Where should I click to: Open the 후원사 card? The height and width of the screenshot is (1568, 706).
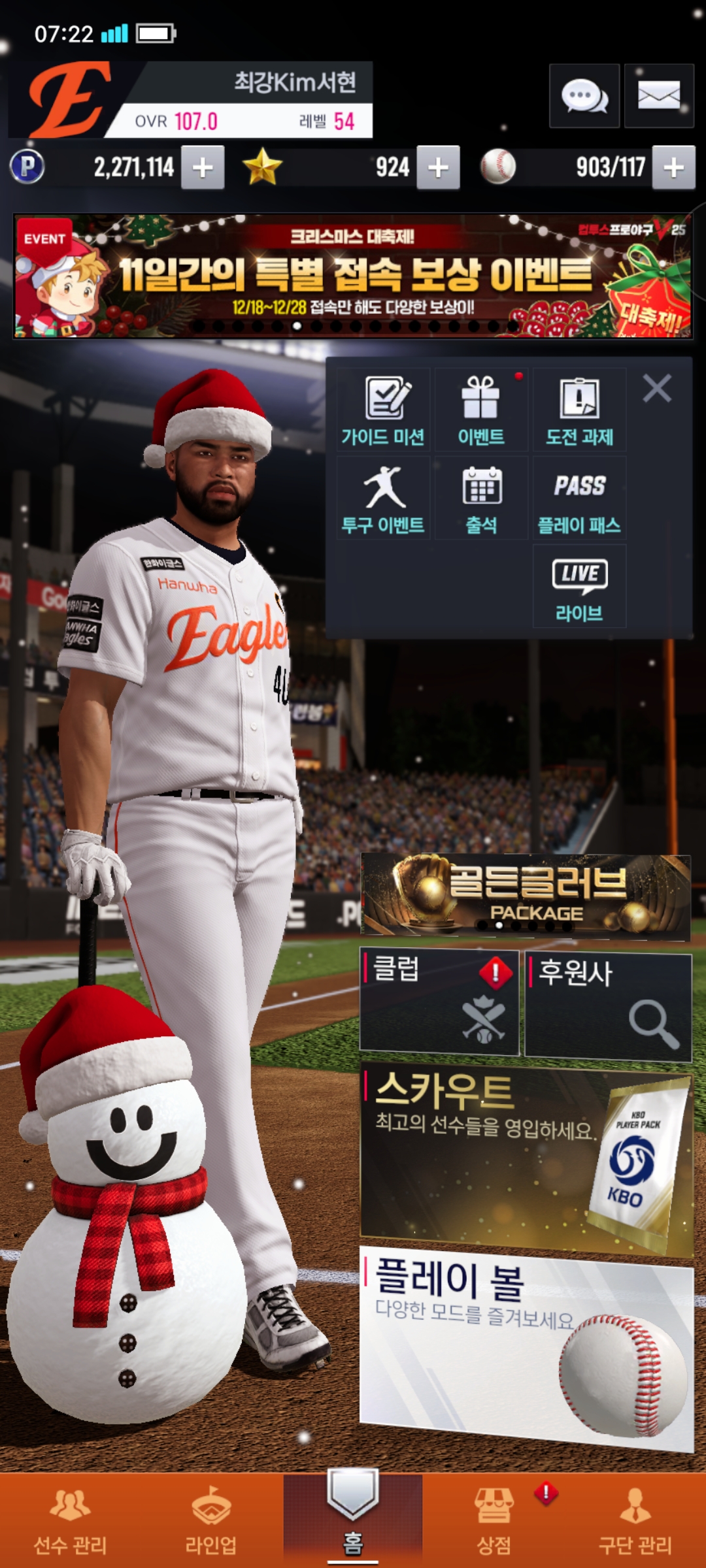pos(608,1006)
